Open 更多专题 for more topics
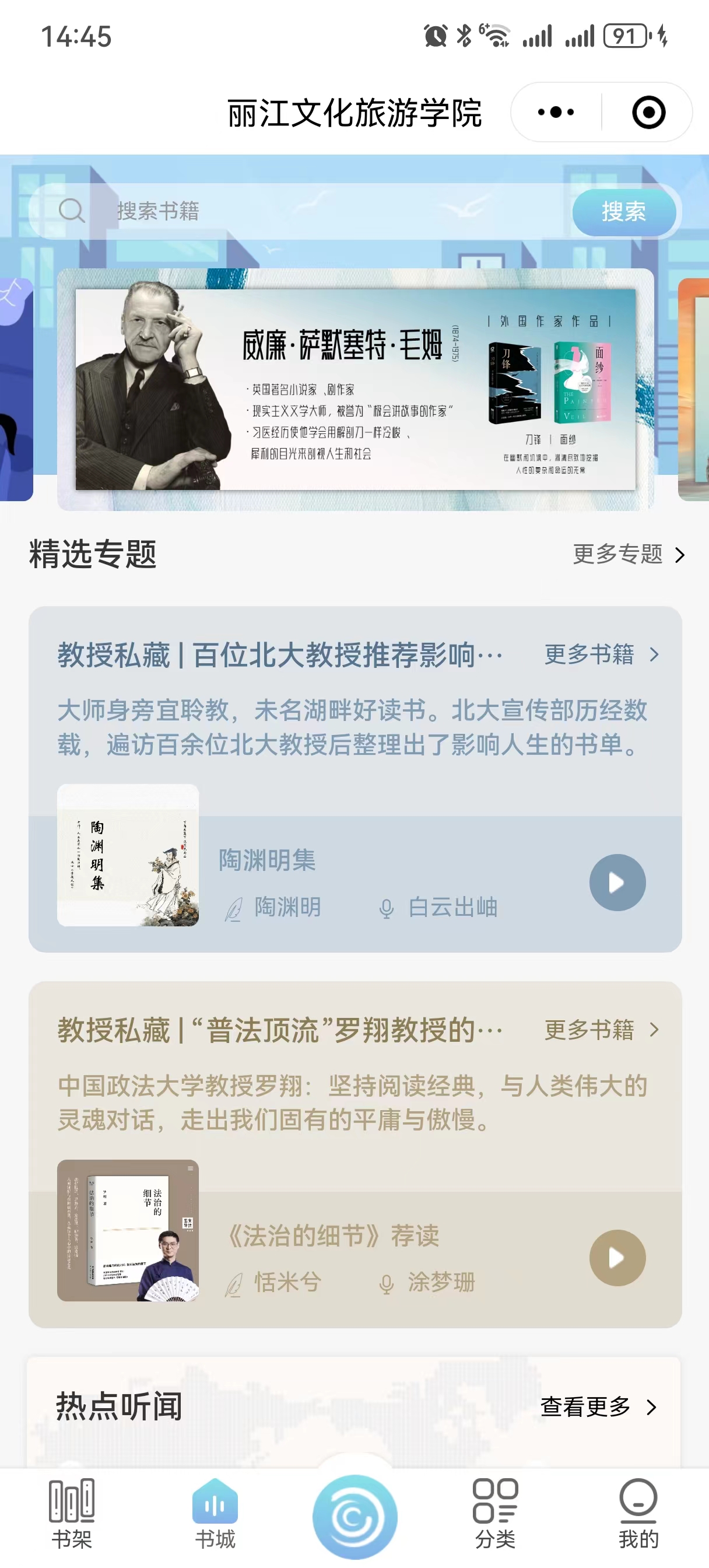 tap(628, 555)
